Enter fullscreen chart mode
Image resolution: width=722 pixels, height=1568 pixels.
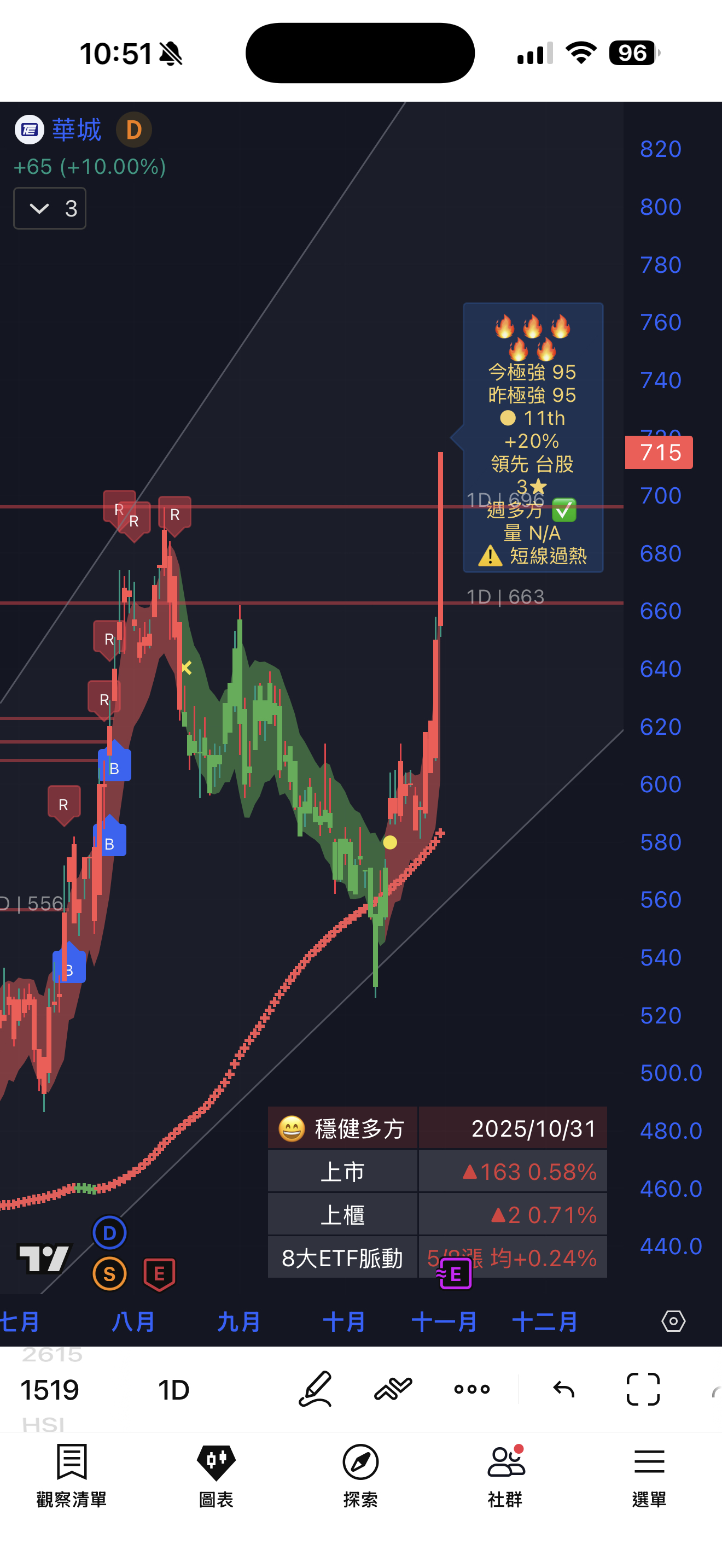(x=643, y=1389)
